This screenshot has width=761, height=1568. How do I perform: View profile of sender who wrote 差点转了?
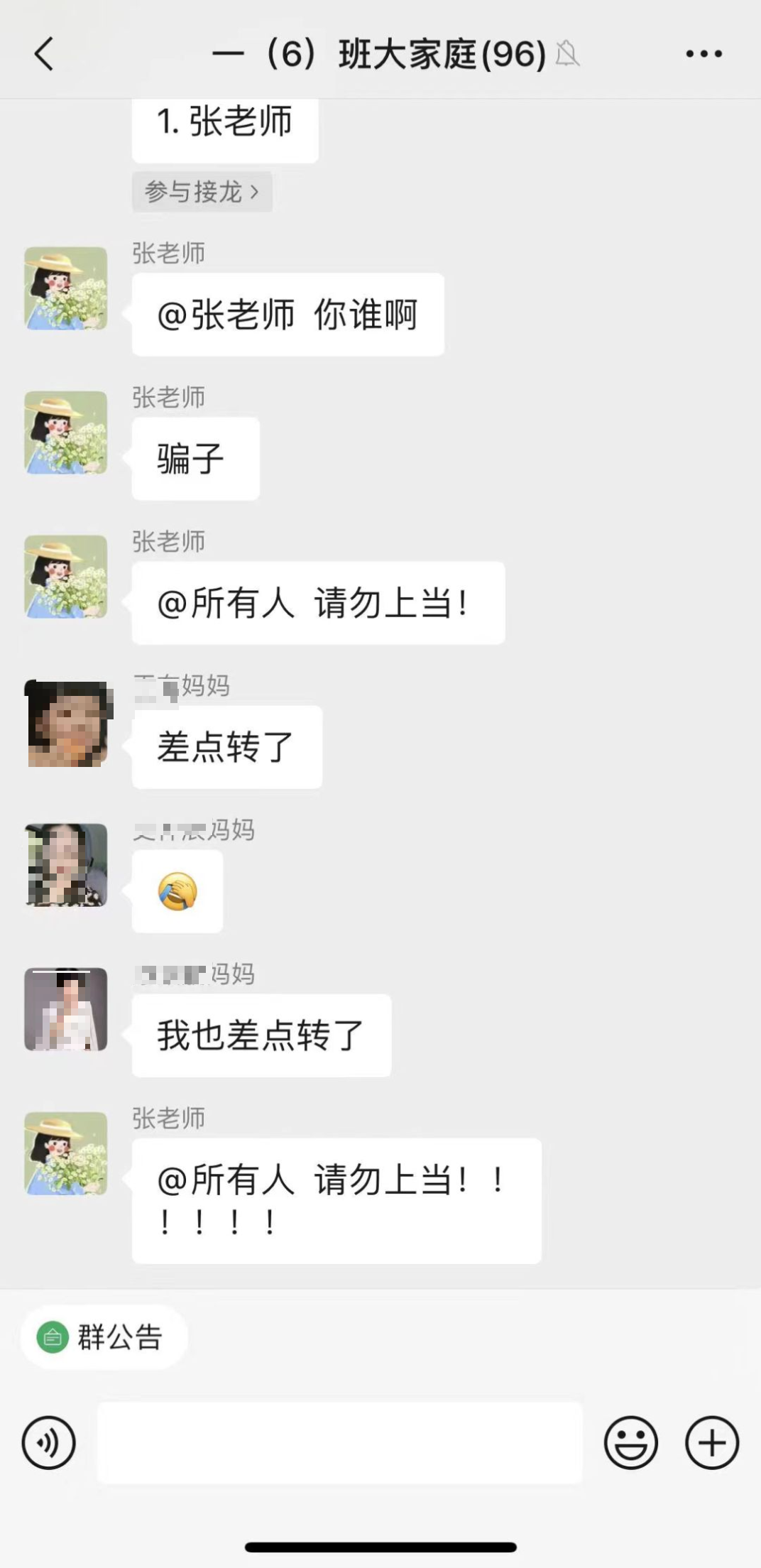66,723
